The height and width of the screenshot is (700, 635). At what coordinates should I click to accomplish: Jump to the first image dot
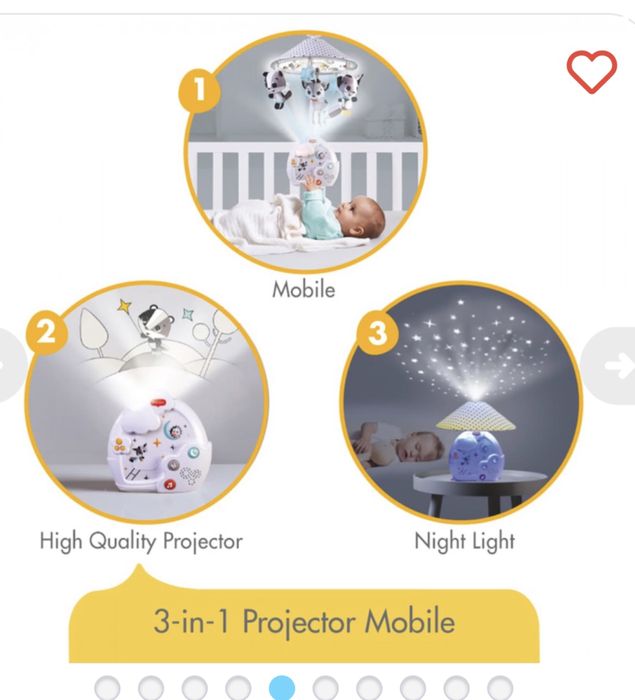[107, 687]
